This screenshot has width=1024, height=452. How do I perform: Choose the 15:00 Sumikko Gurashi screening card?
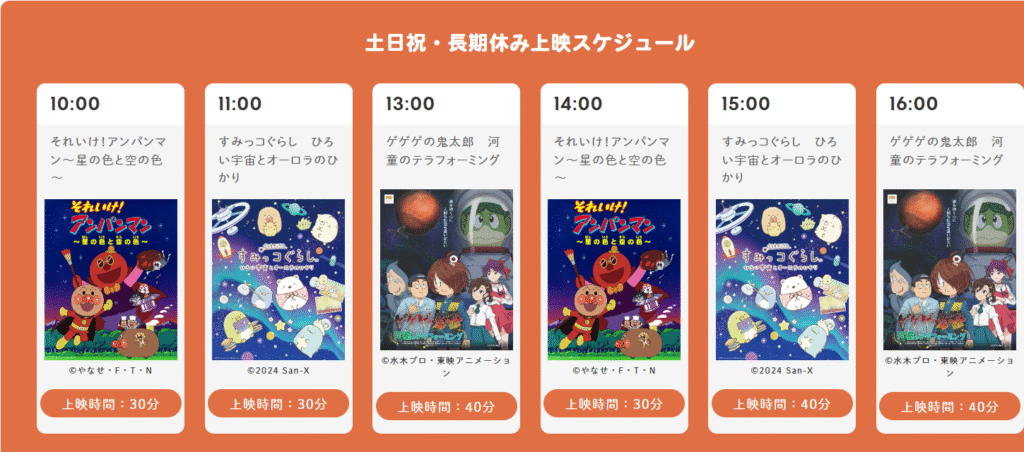(782, 278)
